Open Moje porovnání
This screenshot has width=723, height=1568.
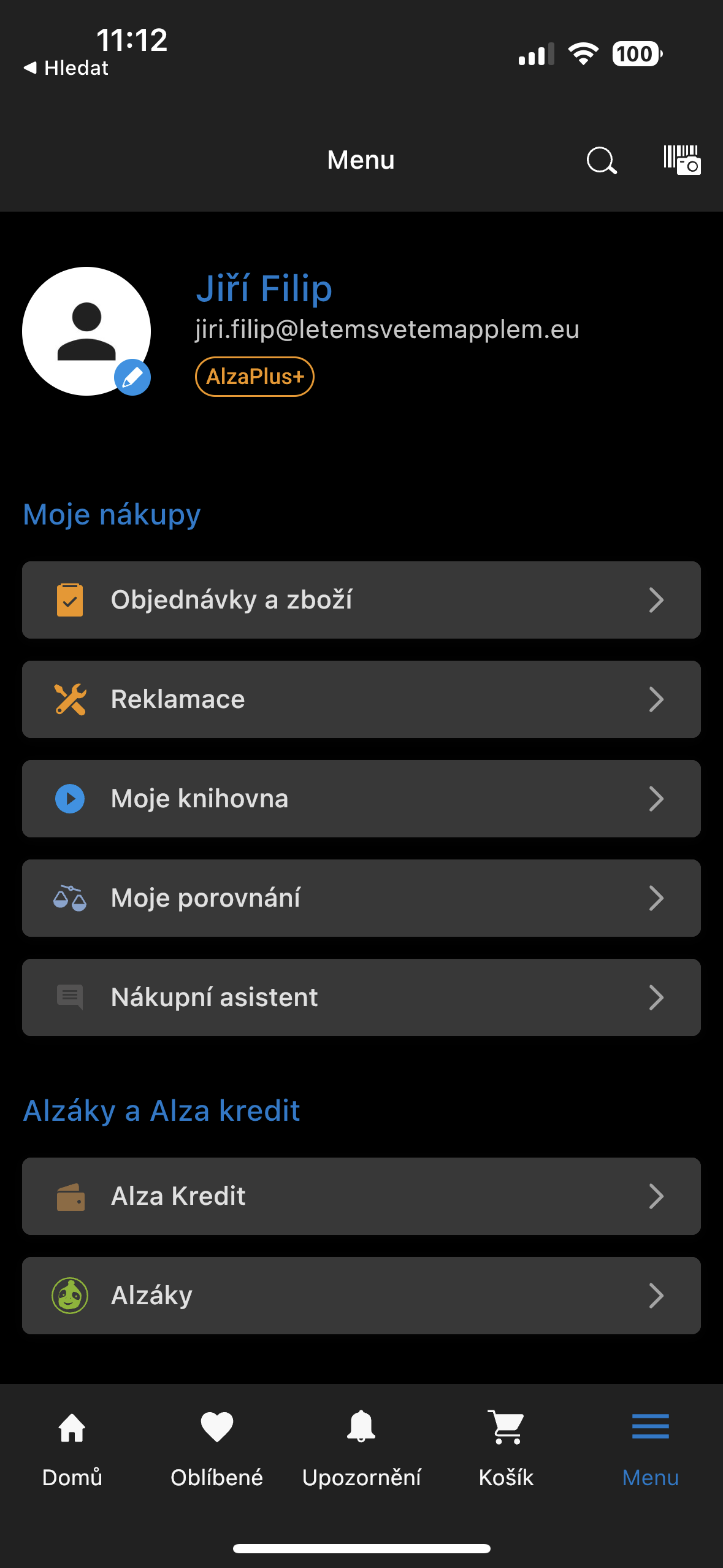tap(361, 898)
